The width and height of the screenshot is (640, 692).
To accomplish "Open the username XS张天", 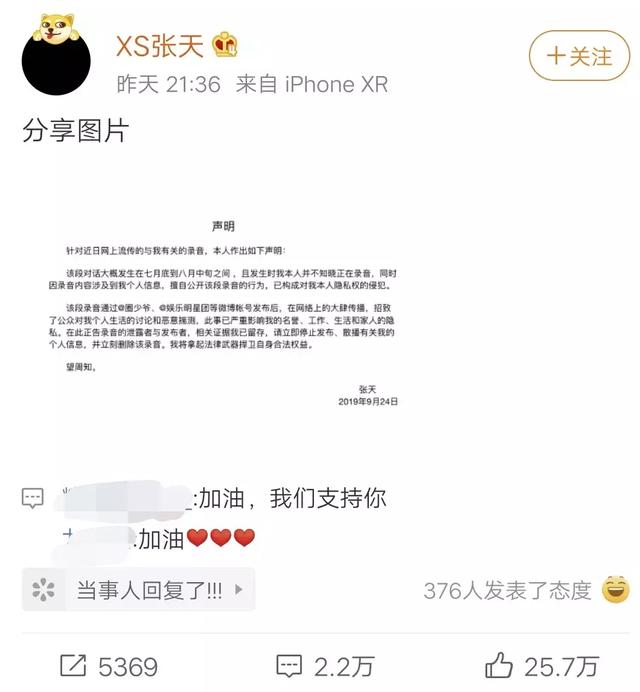I will click(159, 46).
